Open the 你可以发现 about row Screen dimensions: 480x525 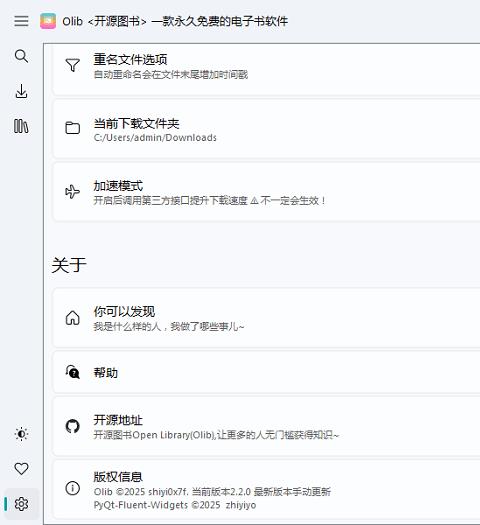coord(266,318)
